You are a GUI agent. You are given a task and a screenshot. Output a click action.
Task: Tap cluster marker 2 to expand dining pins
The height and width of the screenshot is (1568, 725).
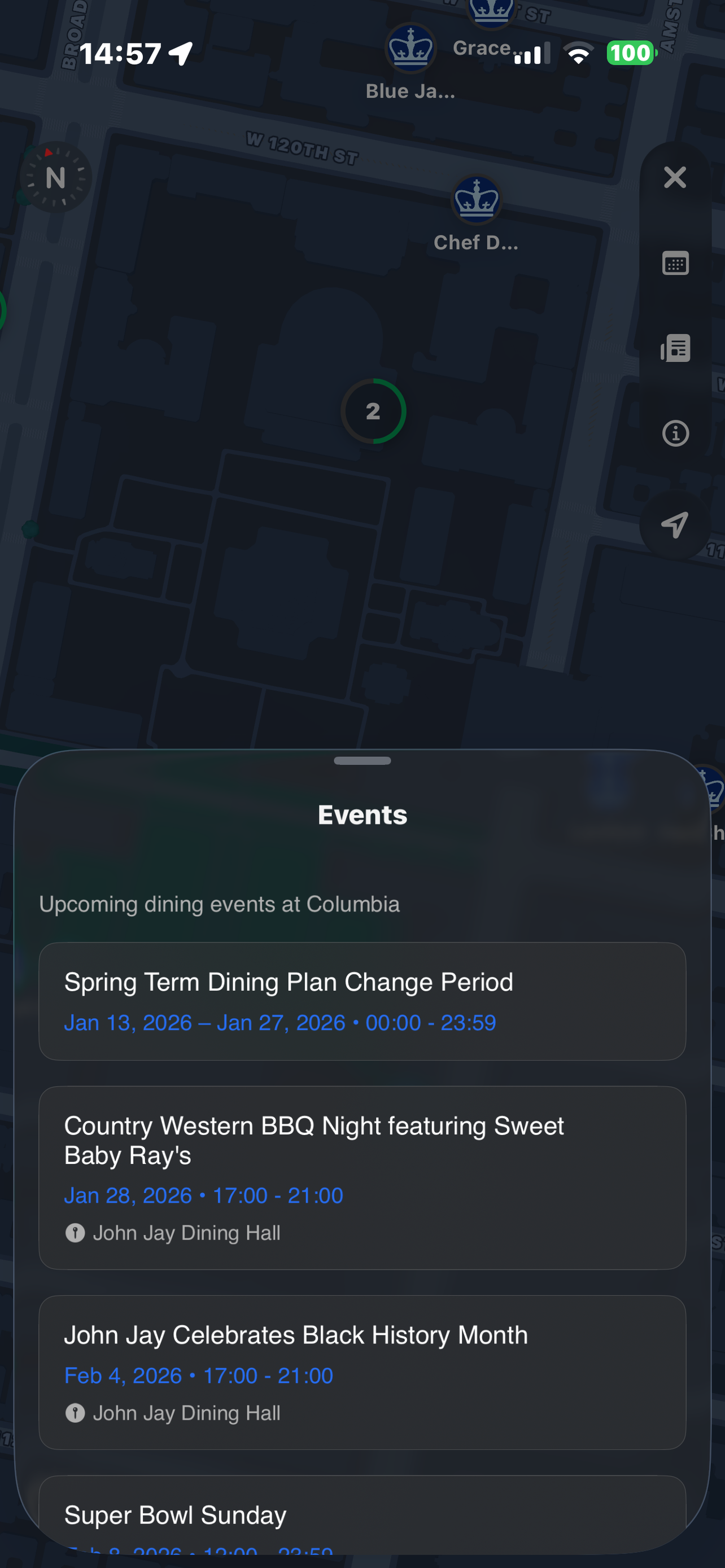[x=373, y=411]
